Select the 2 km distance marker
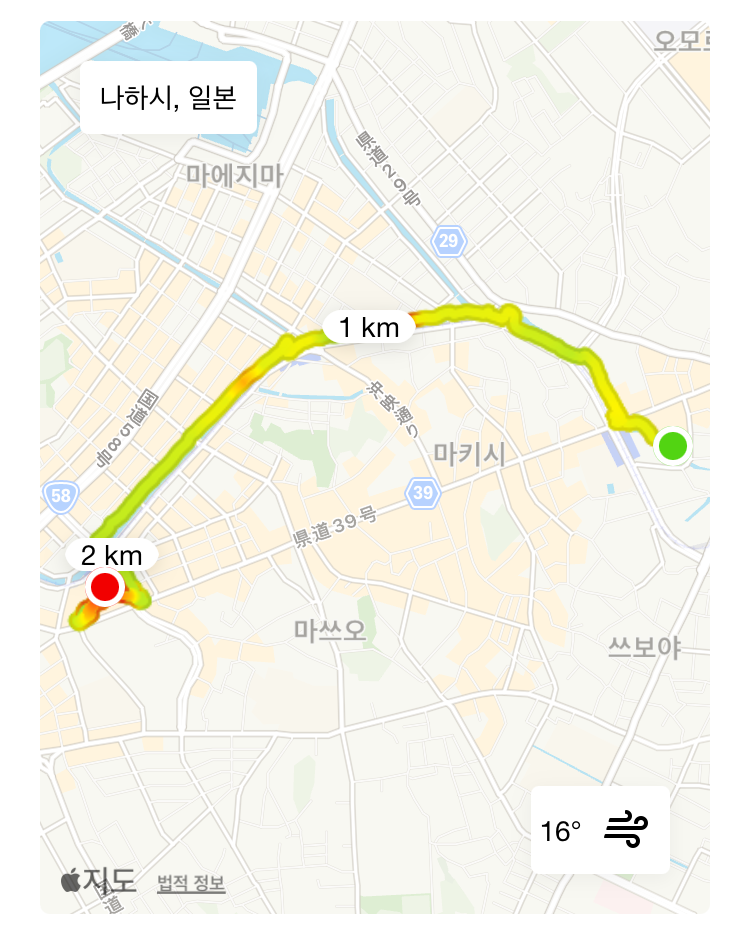The image size is (750, 933). [110, 552]
